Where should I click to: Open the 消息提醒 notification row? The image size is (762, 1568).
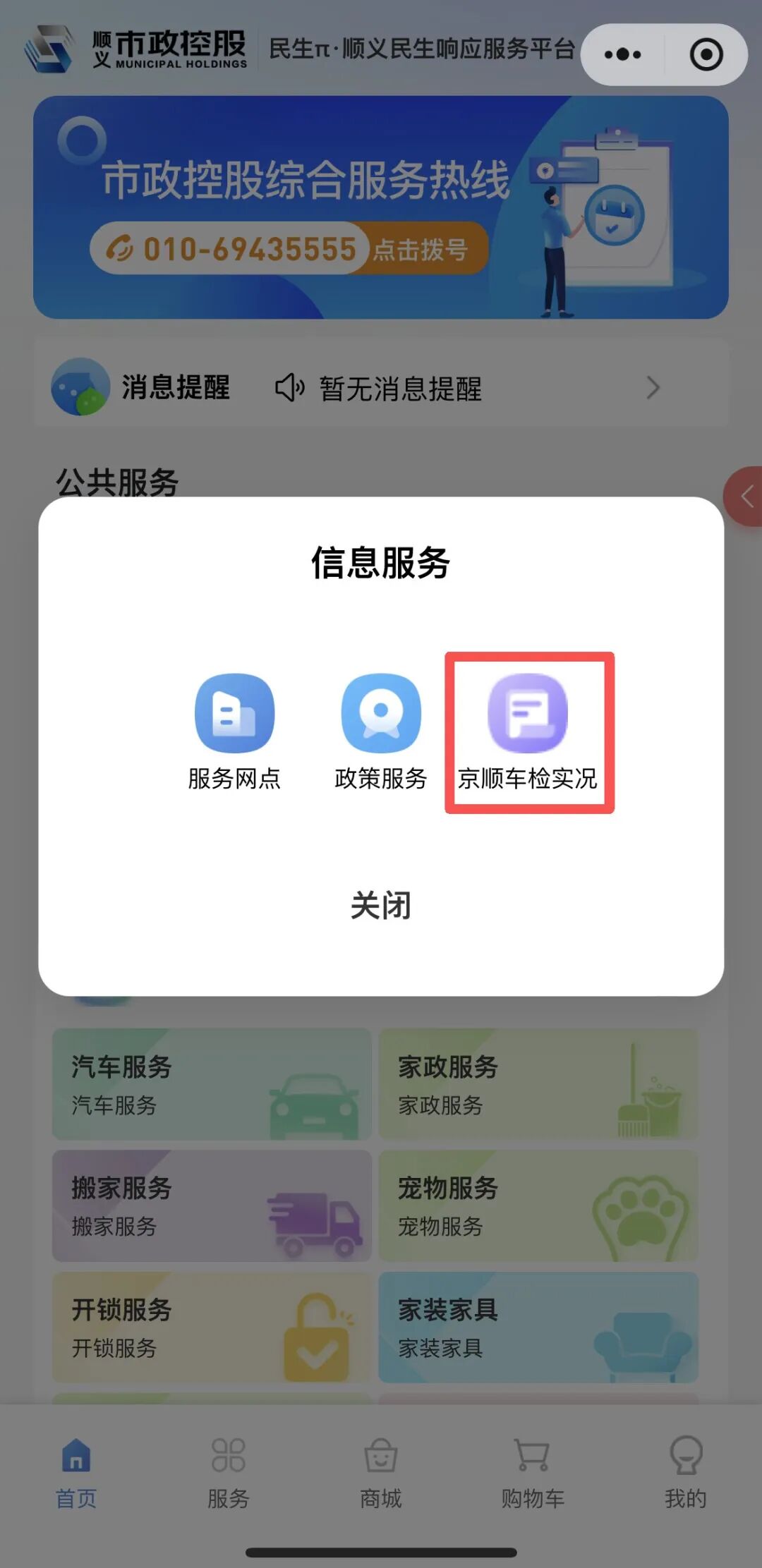(x=381, y=388)
